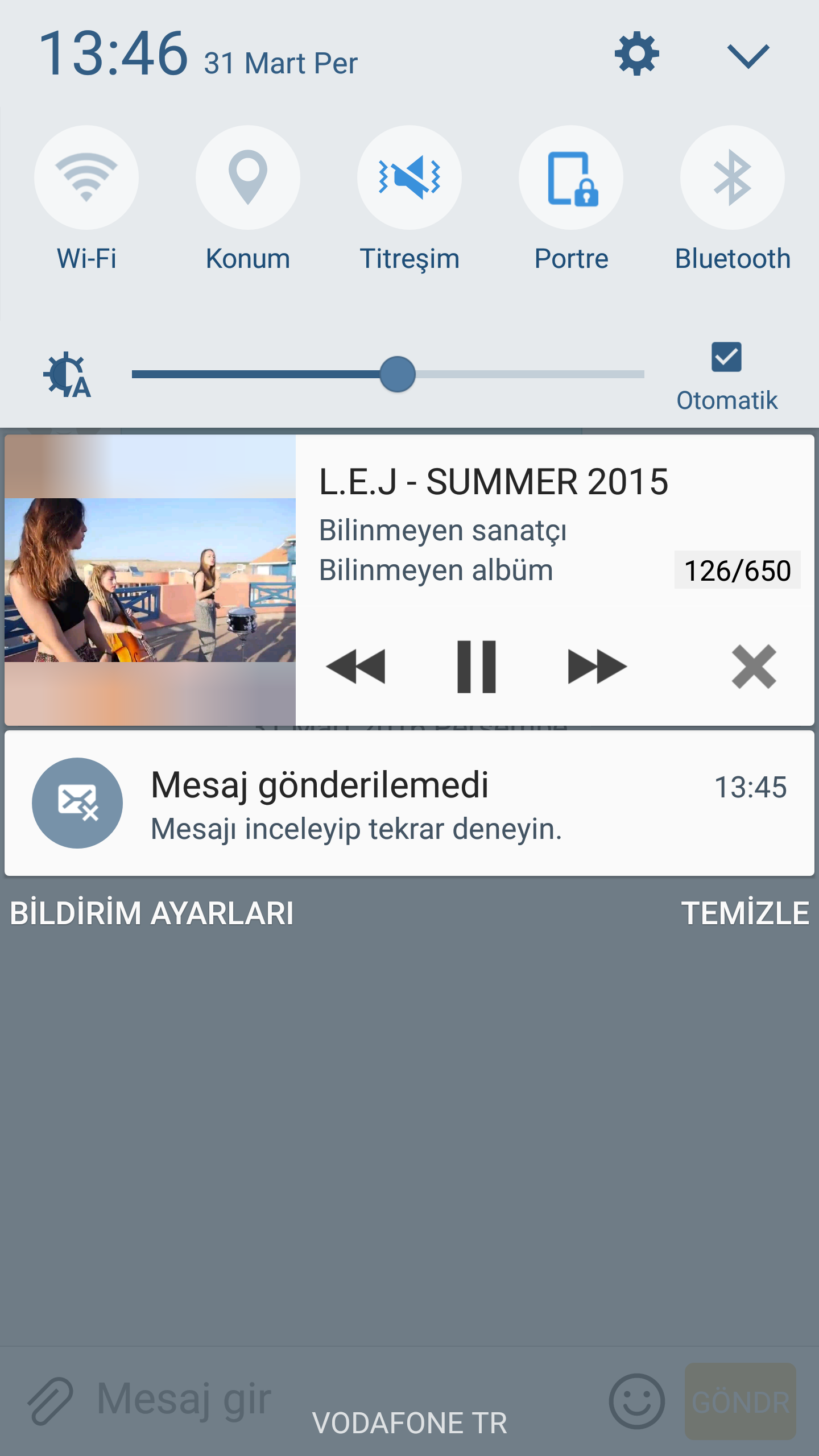Toggle Portre screen rotation lock

571,177
